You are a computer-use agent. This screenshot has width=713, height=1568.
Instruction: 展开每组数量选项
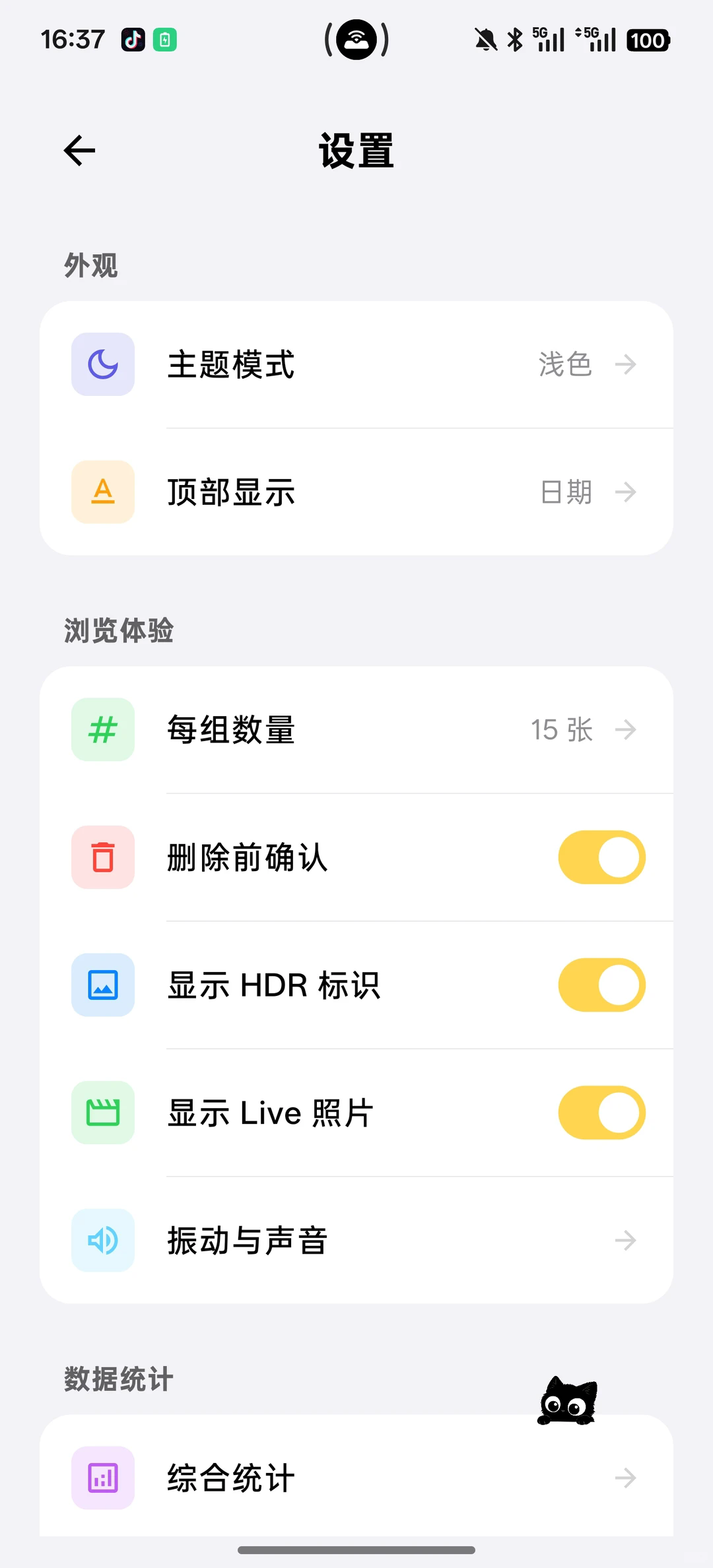[356, 729]
